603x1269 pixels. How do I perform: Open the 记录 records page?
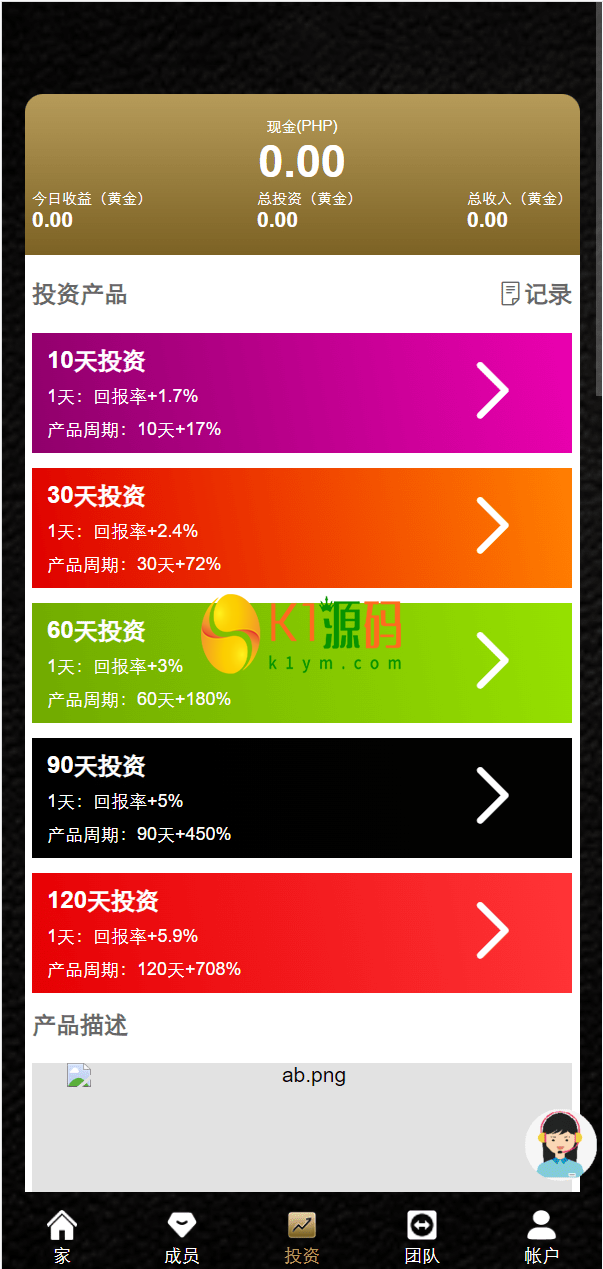click(x=536, y=294)
